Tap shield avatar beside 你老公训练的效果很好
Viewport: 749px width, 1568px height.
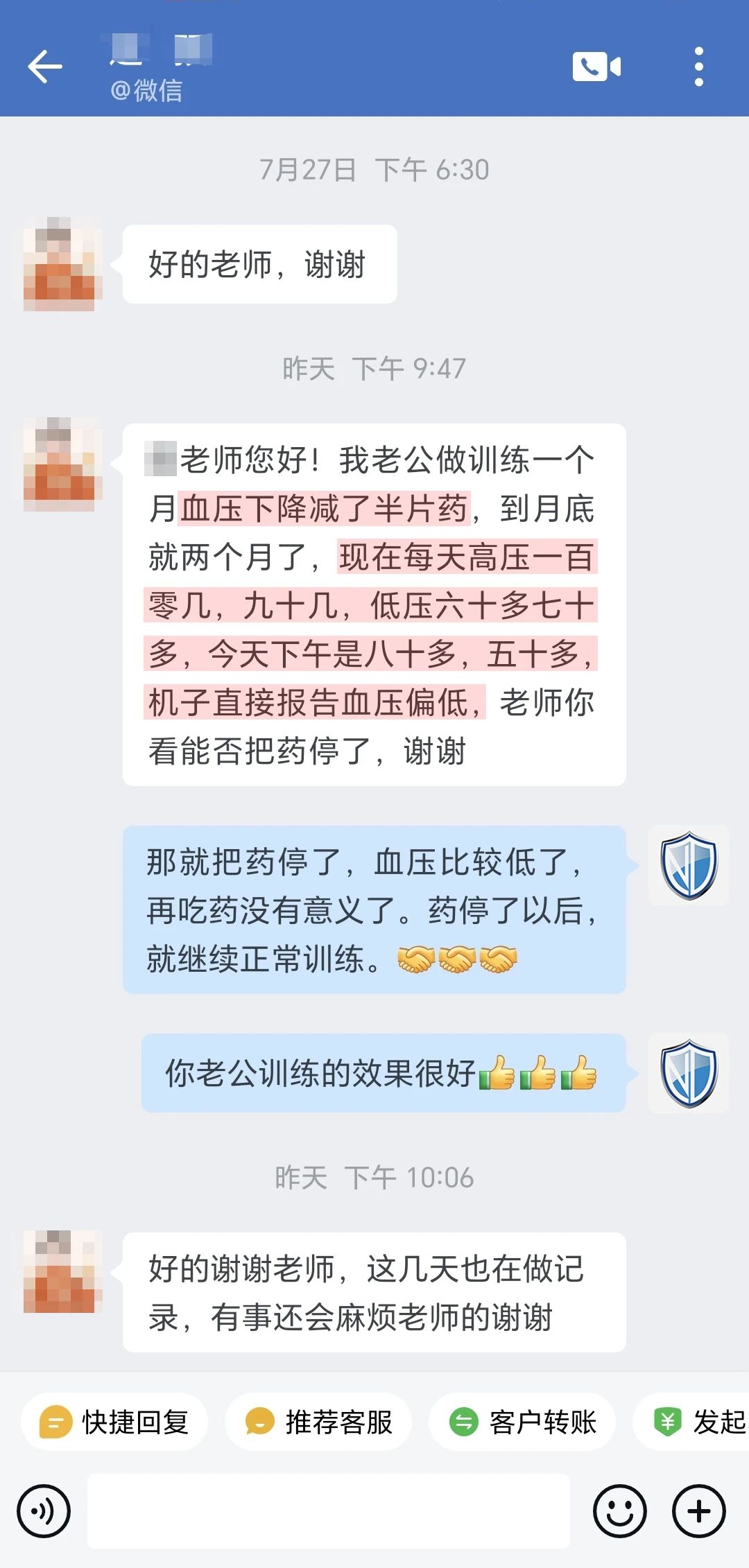pyautogui.click(x=688, y=1073)
